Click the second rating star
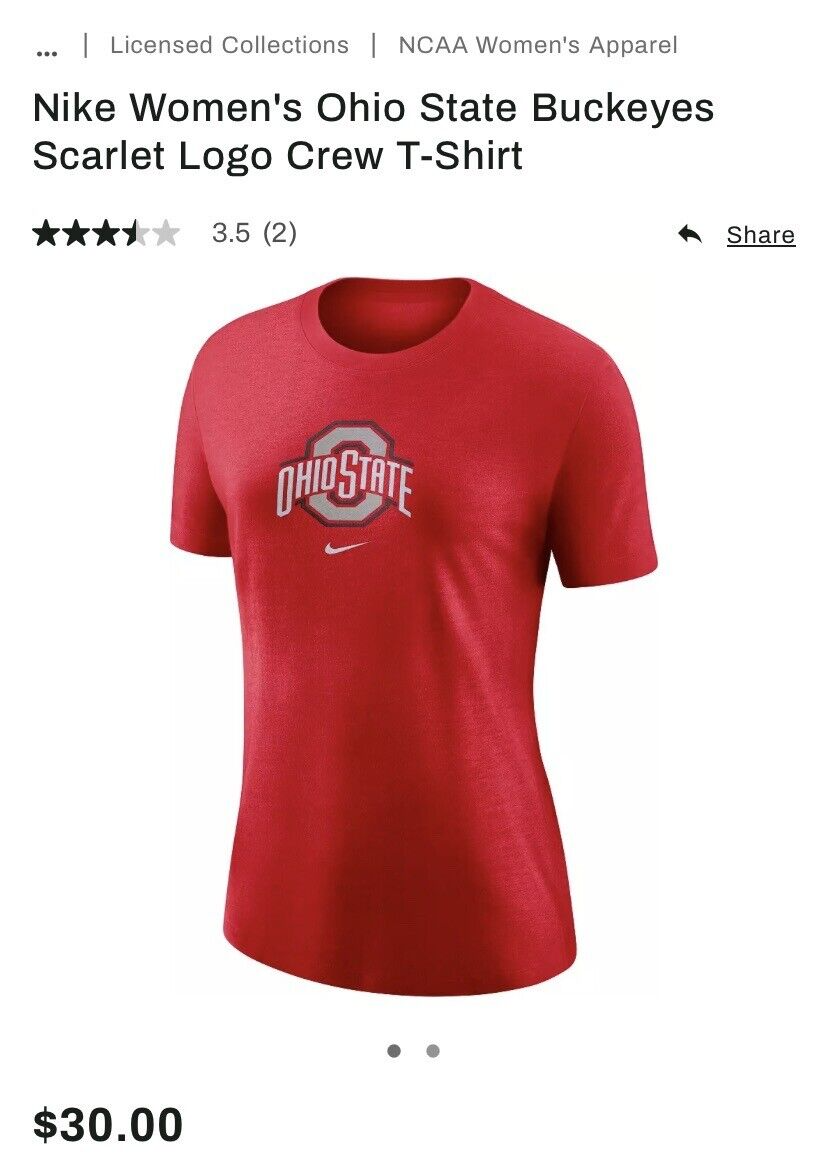Viewport: 828px width, 1155px height. coord(76,233)
